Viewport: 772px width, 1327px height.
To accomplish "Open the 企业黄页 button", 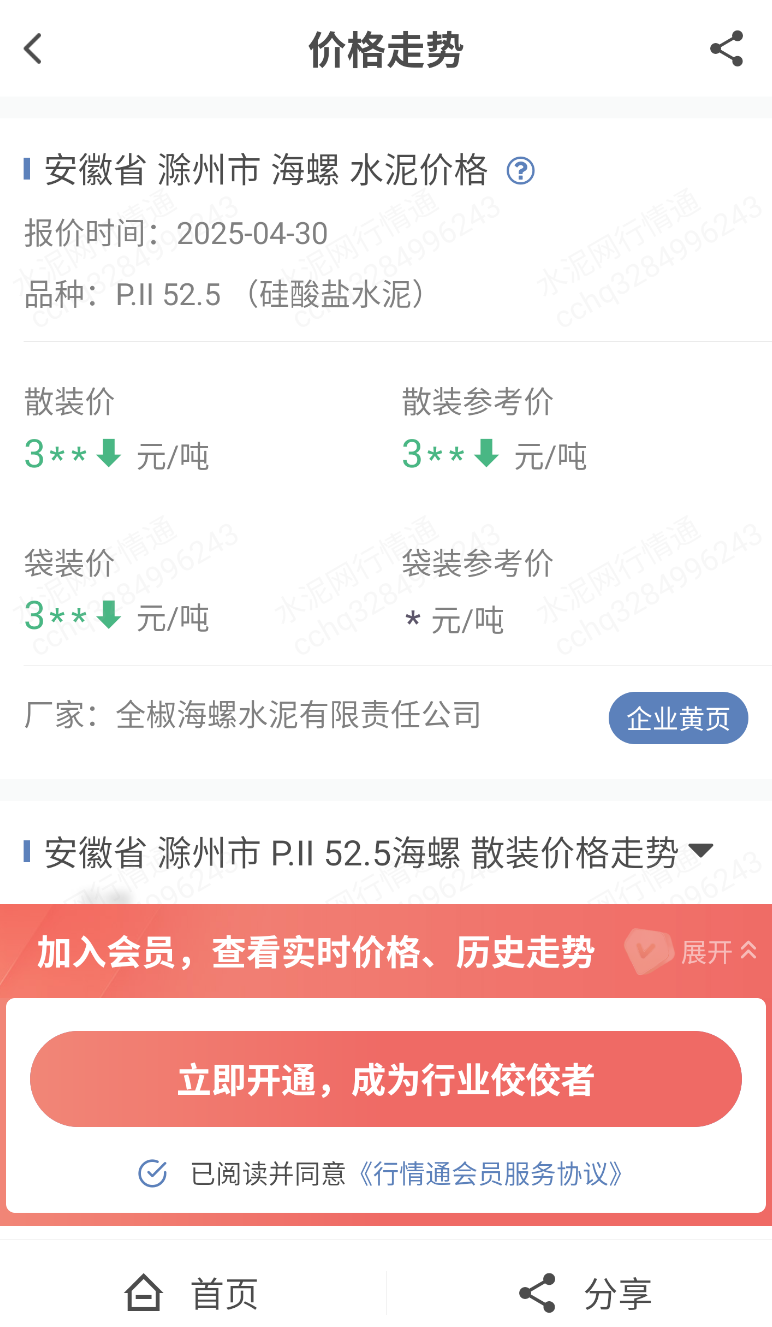I will [678, 718].
